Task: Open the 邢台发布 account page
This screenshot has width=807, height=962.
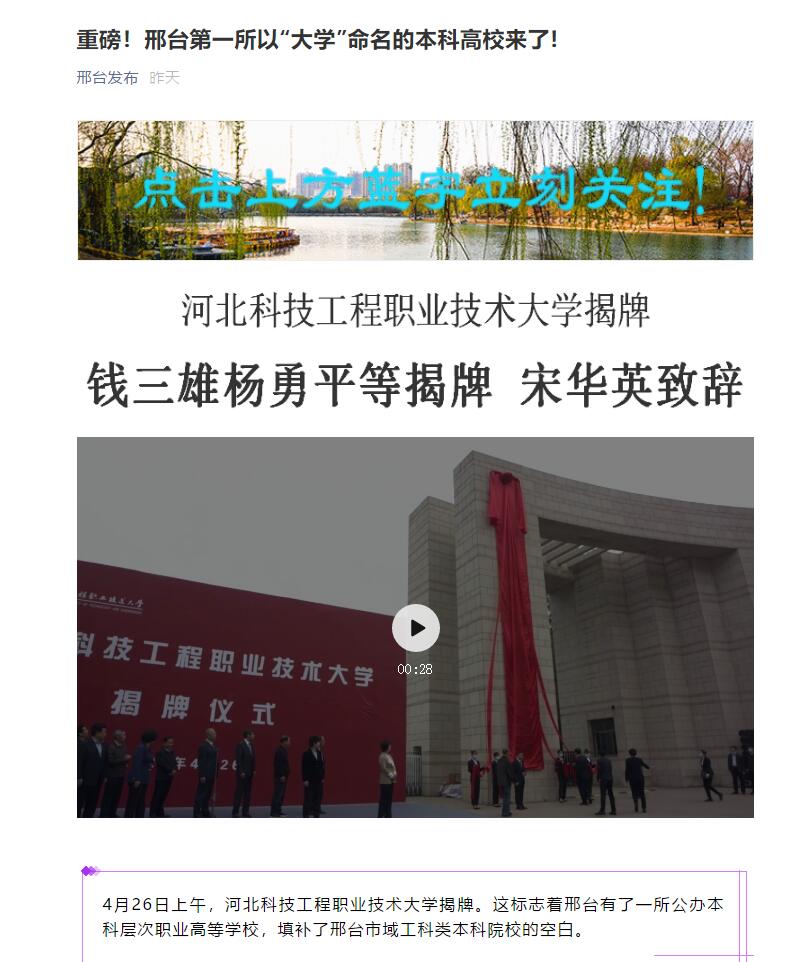Action: point(107,78)
